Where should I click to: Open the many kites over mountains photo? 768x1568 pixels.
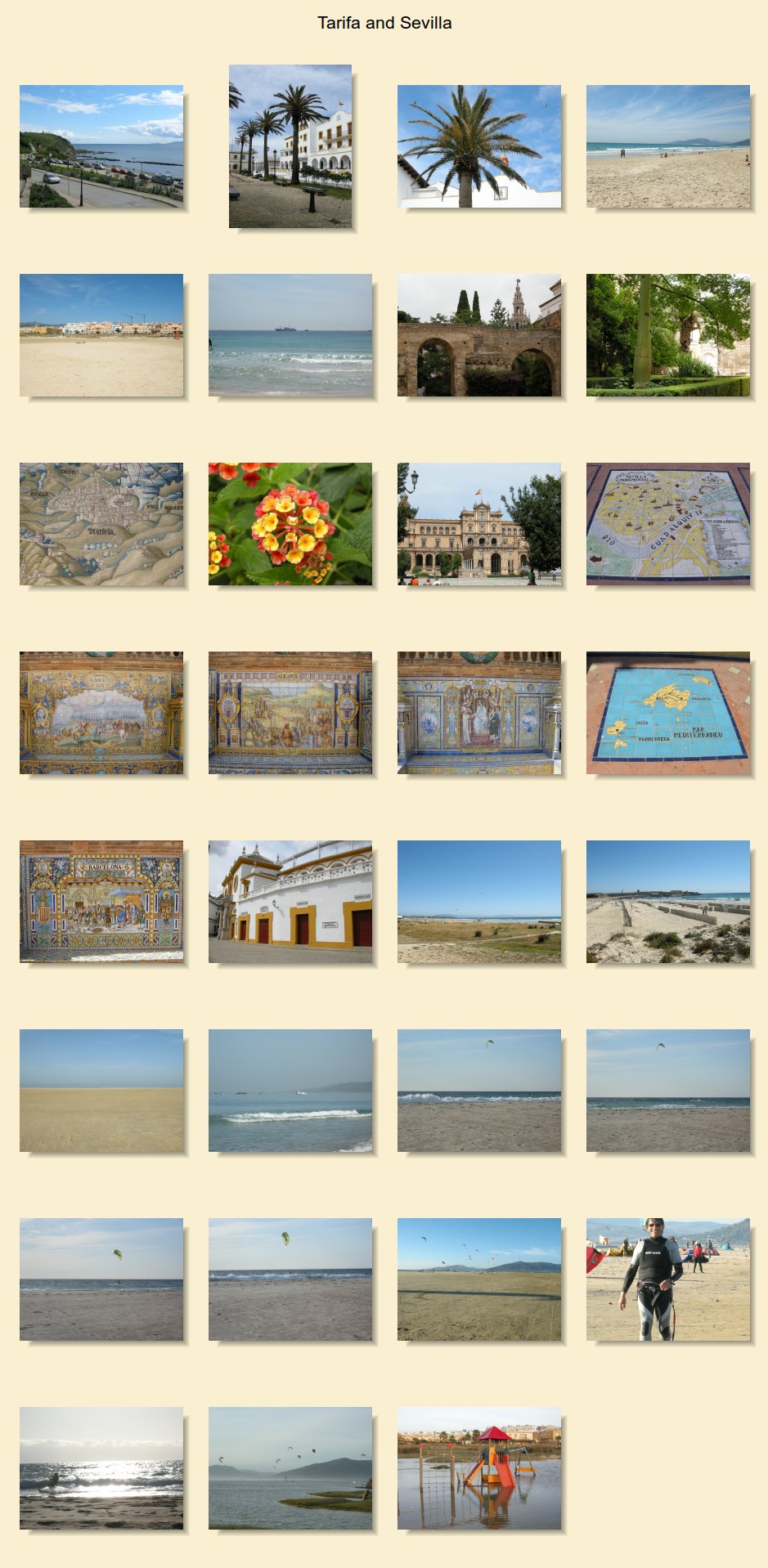click(290, 1468)
